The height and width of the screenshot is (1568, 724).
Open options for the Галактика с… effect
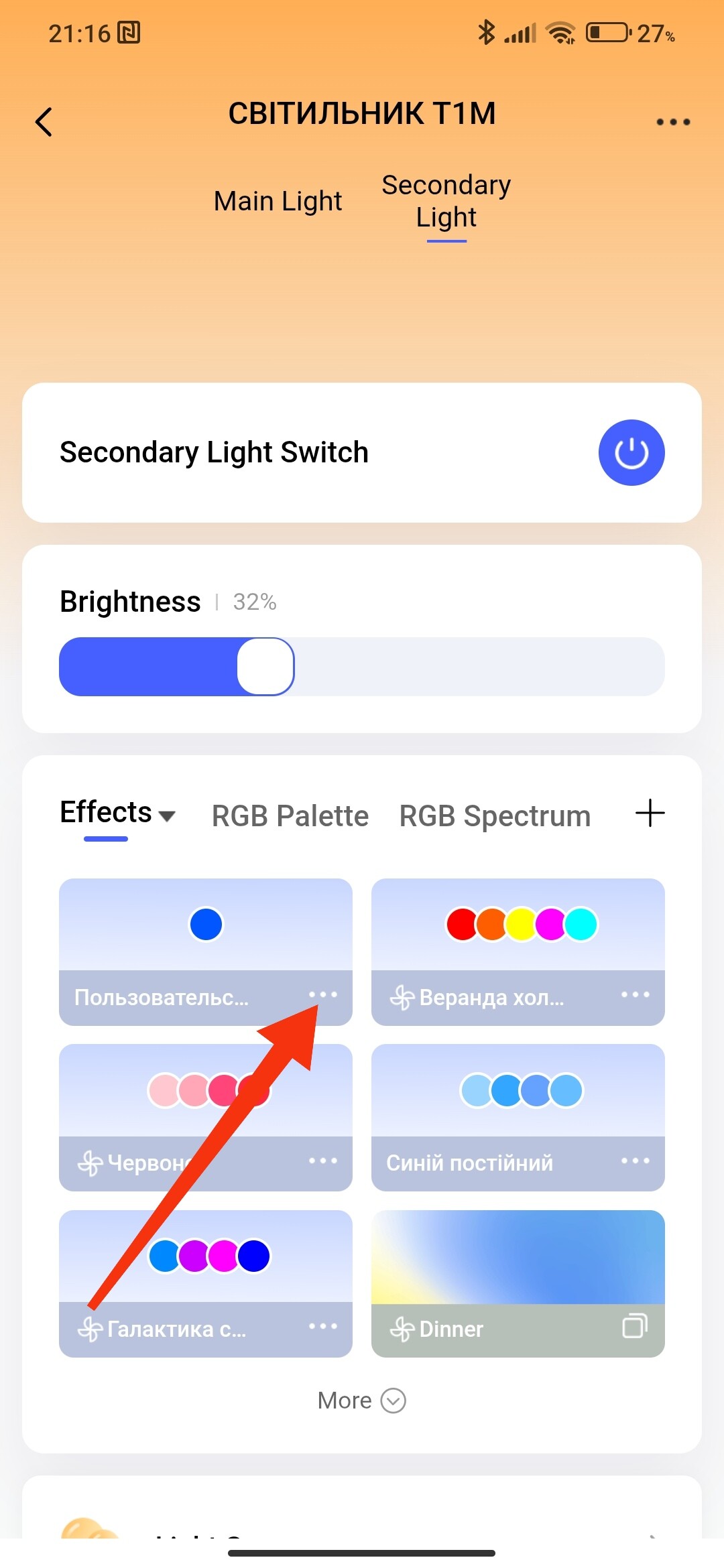click(322, 1326)
